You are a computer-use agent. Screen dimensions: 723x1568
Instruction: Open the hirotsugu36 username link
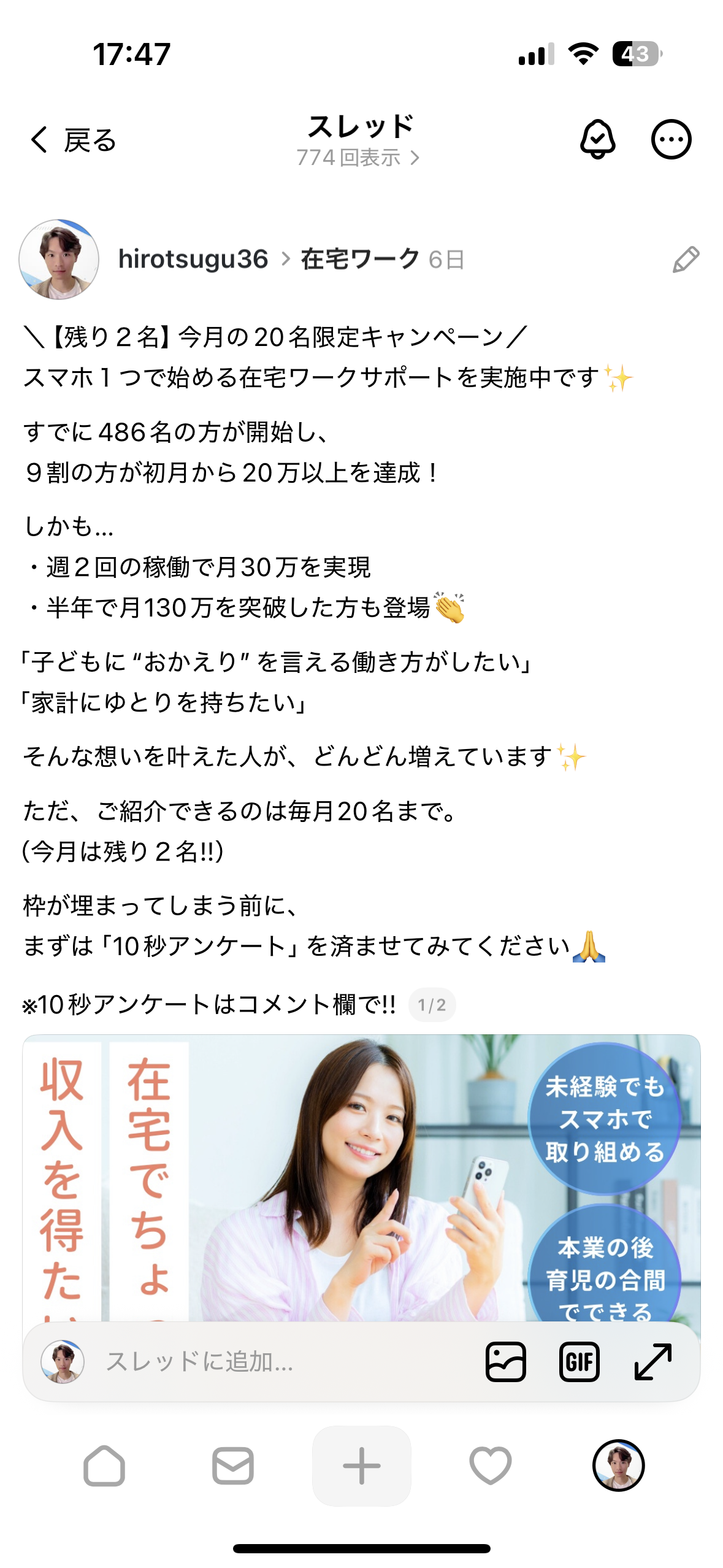click(x=193, y=259)
